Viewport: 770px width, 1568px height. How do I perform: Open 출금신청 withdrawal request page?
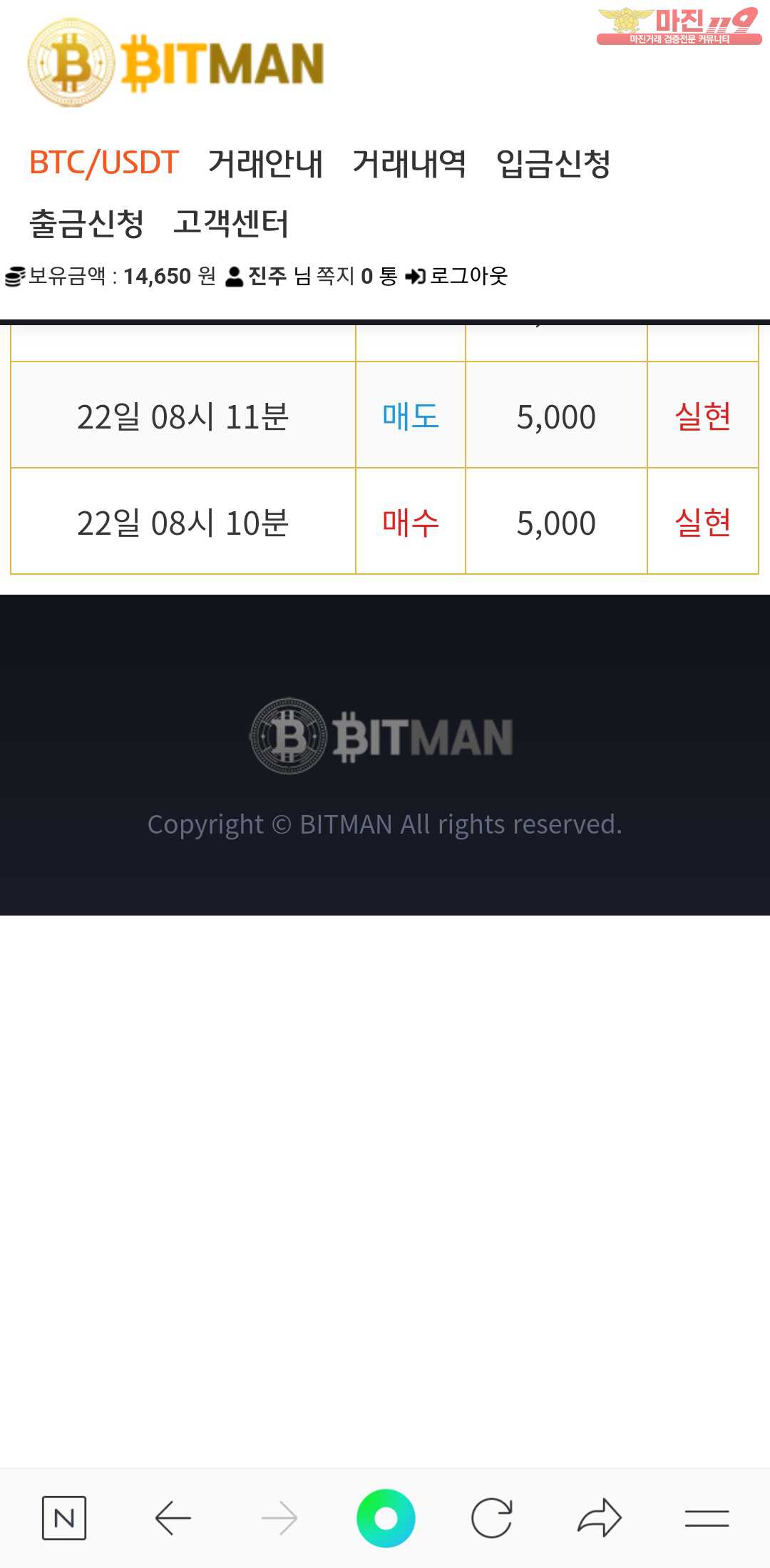(x=86, y=223)
